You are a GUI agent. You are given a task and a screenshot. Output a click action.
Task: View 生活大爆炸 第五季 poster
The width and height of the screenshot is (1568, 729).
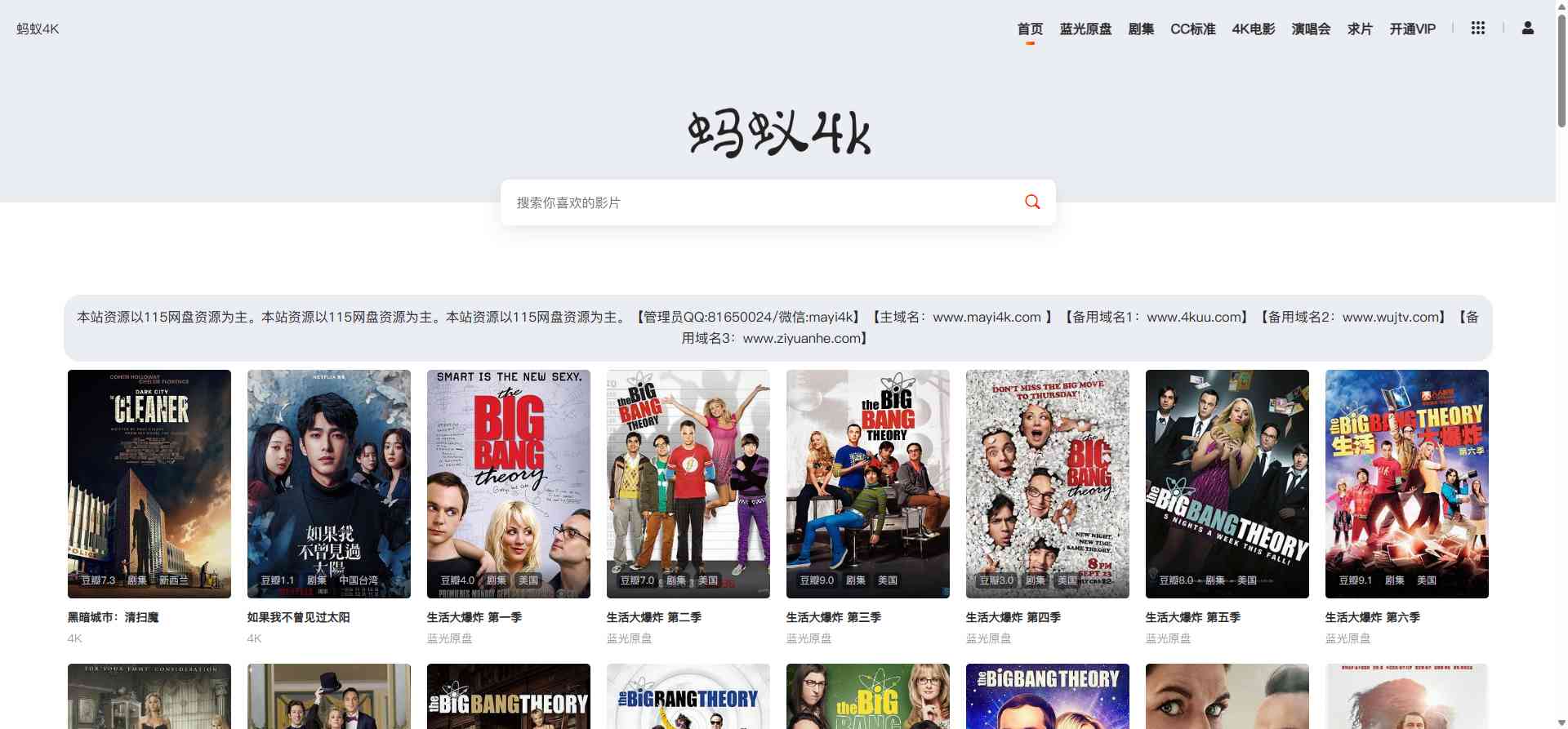point(1227,483)
